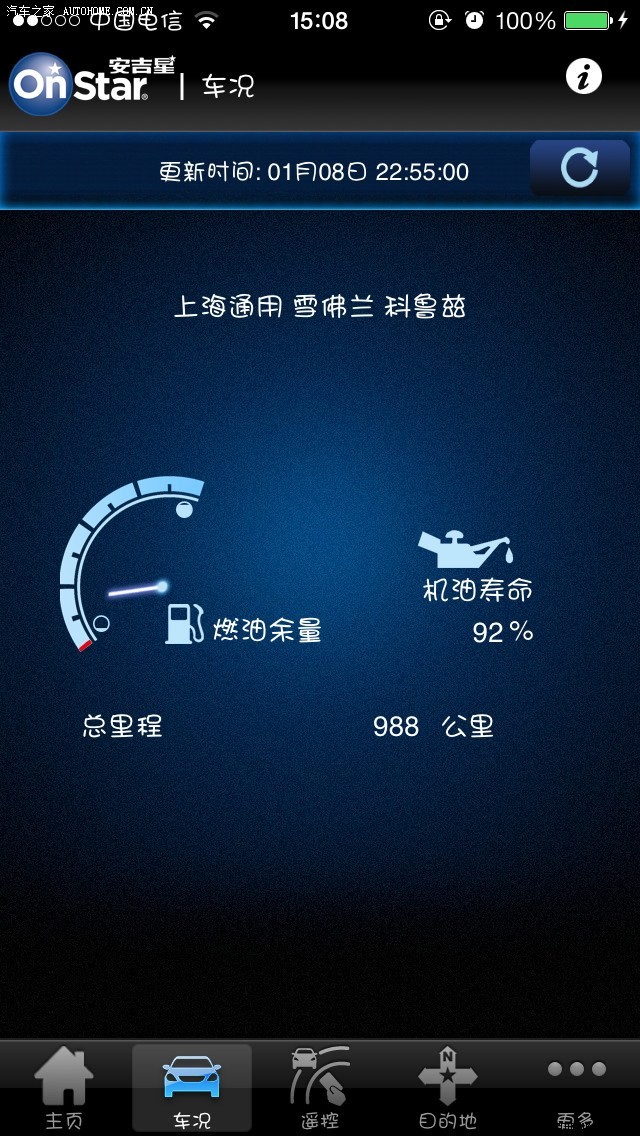Open the info icon in the header

pos(584,77)
